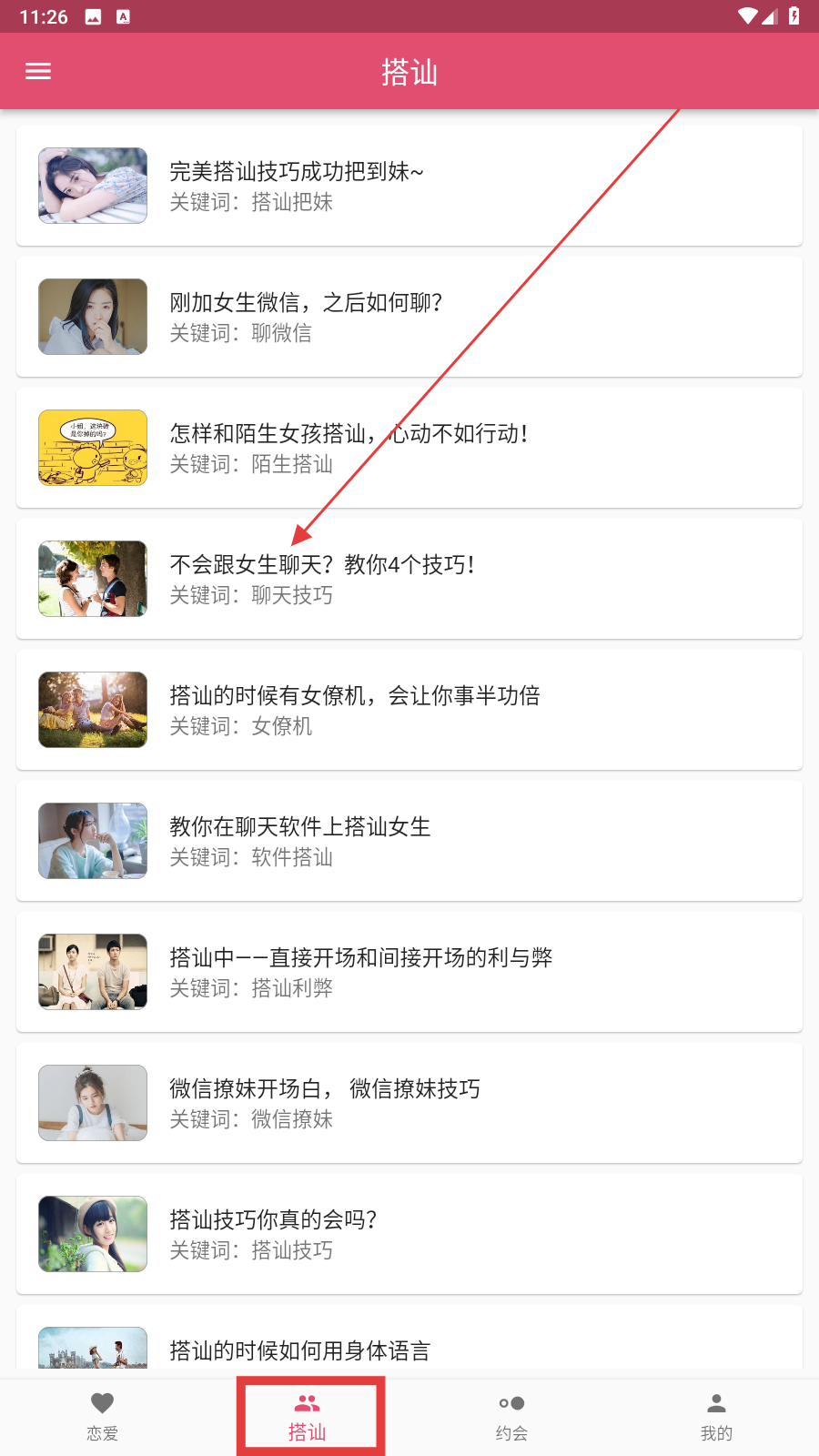Screen dimensions: 819x1456
Task: Open article 刚加女生微信，之后如何聊
Action: (409, 317)
